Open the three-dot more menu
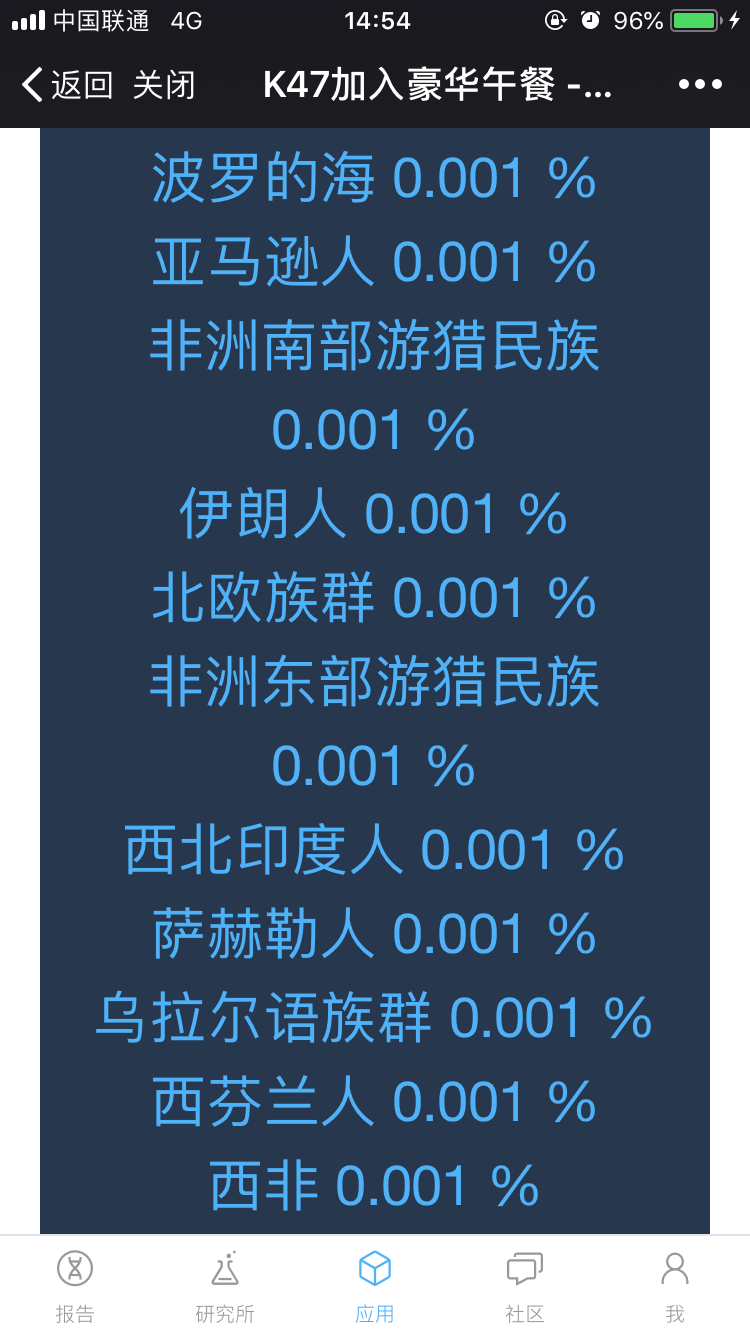 point(700,85)
